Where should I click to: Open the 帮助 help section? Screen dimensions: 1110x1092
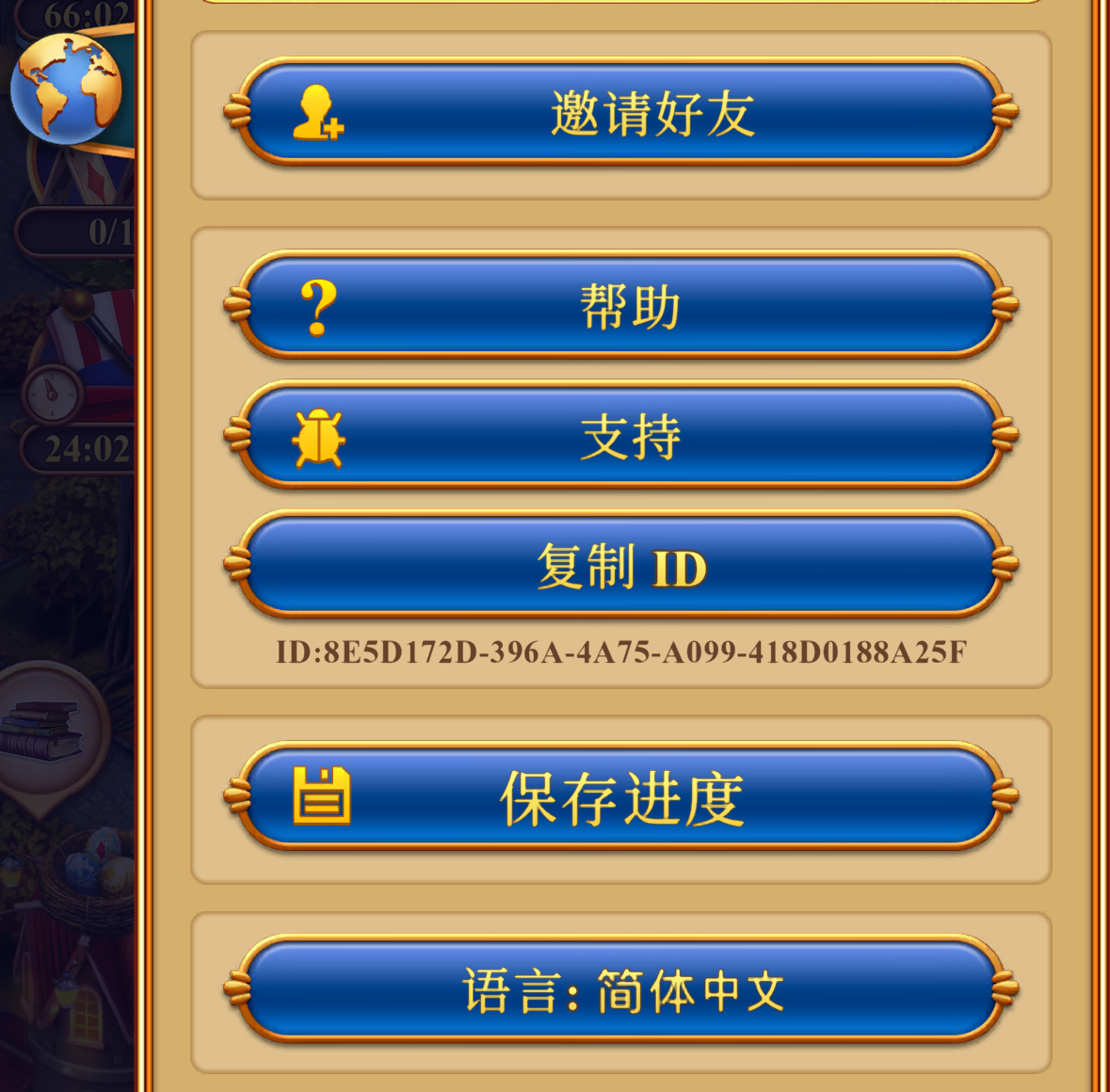[x=621, y=306]
